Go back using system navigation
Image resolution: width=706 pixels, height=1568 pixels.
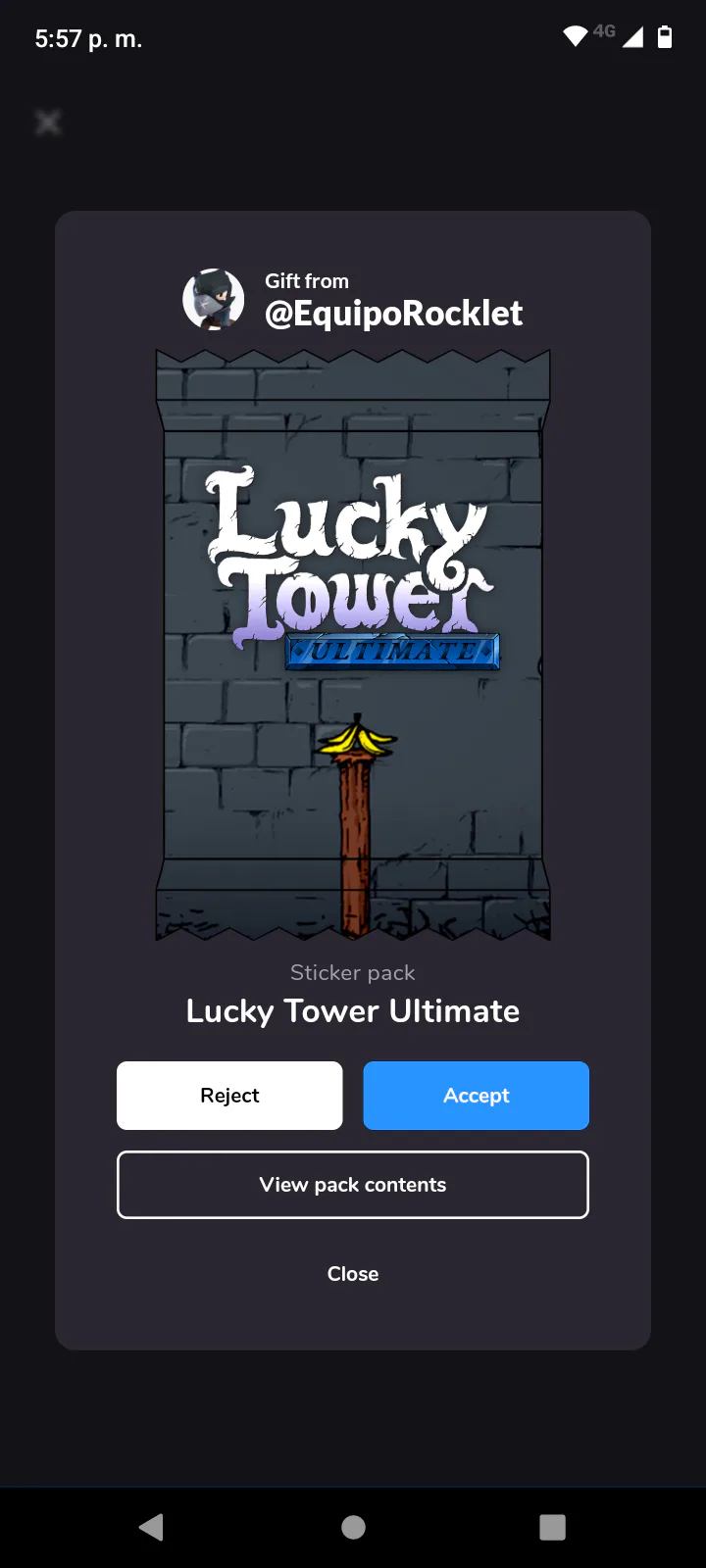click(151, 1527)
